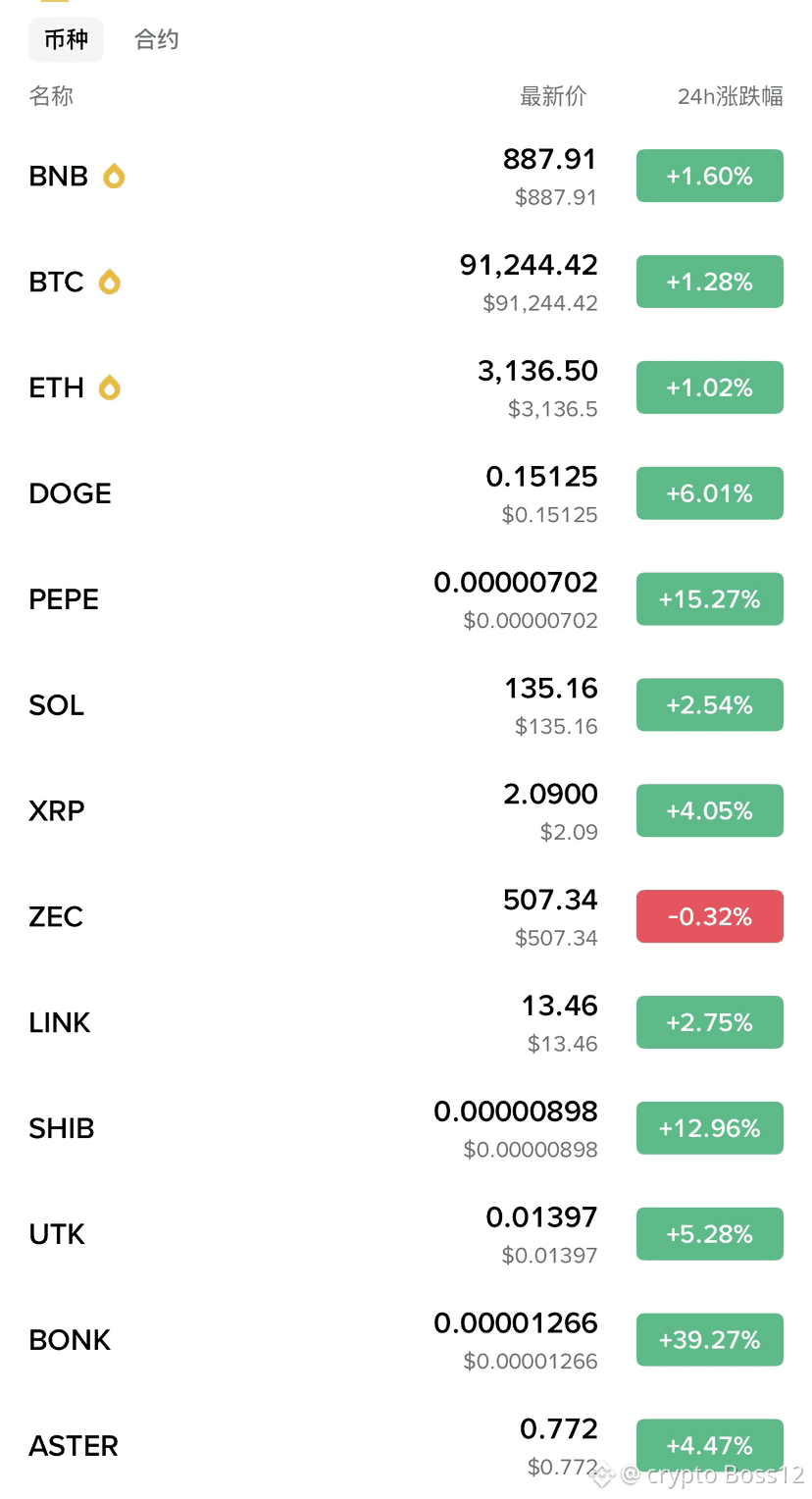The width and height of the screenshot is (812, 1499).
Task: Sort by 名称 column header
Action: click(51, 96)
